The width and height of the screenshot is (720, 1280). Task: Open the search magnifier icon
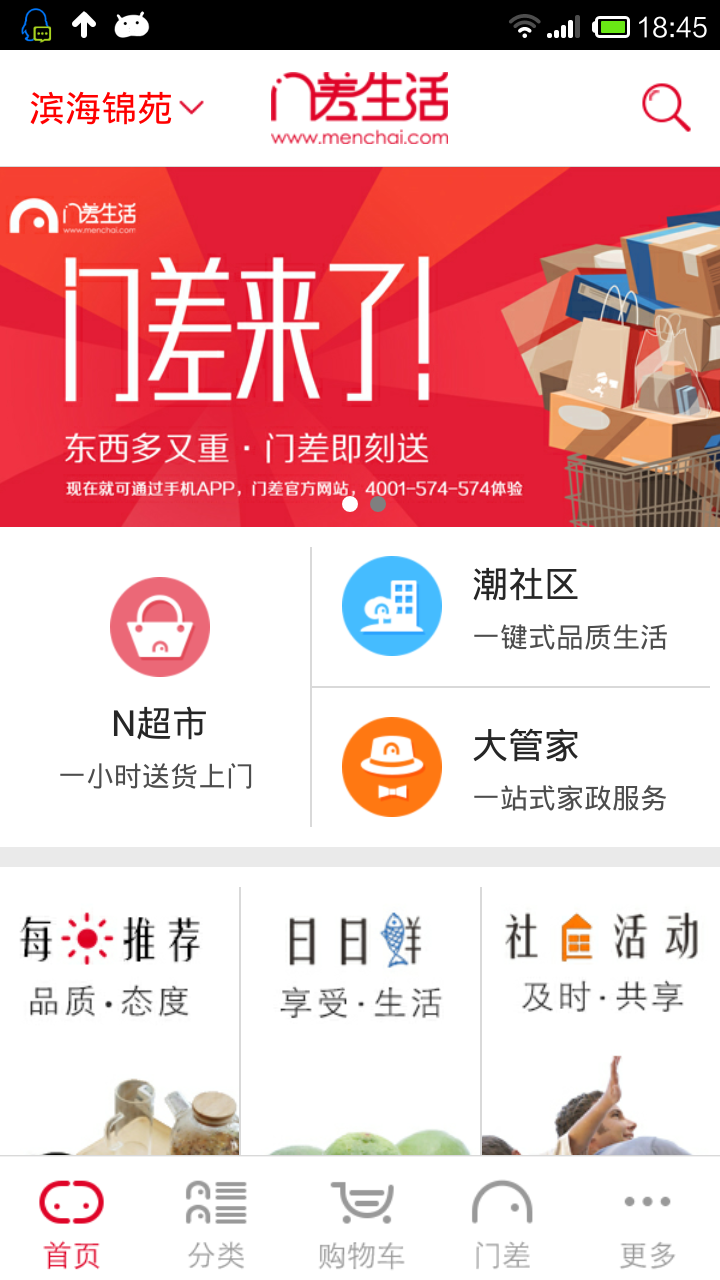[665, 108]
